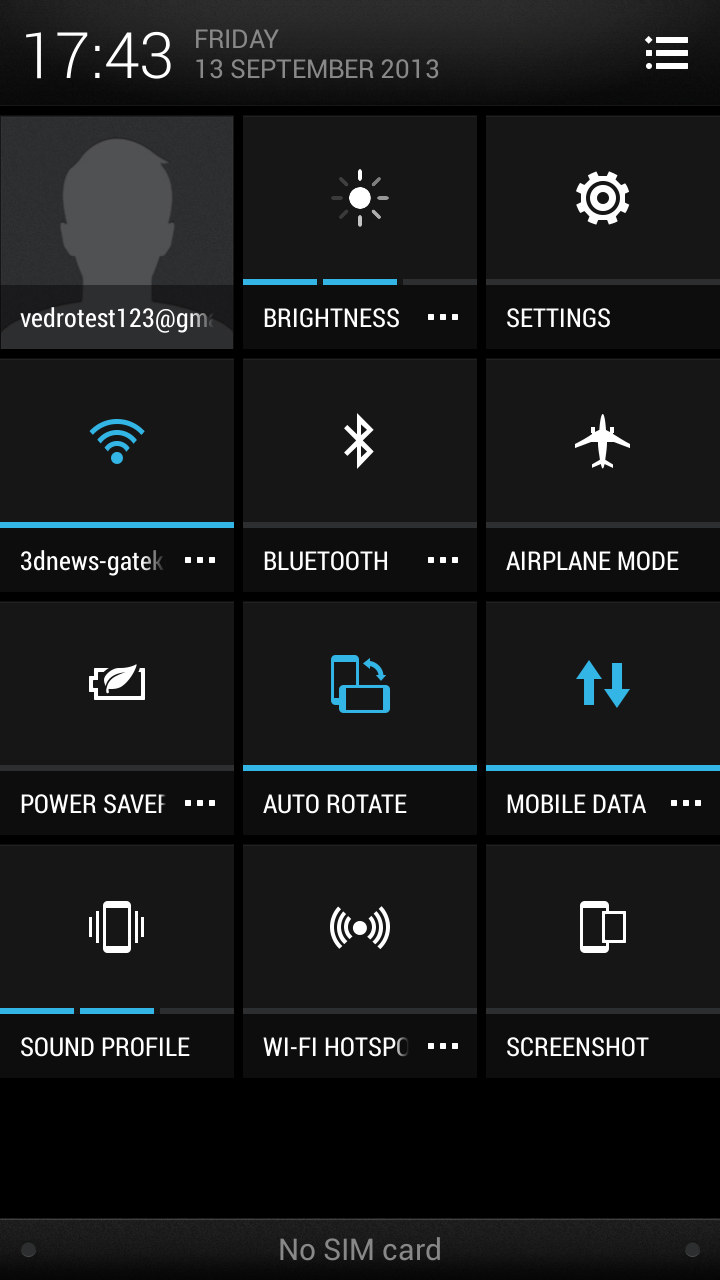Open Wi-Fi options next to 3dnews-gatek
The height and width of the screenshot is (1280, 720).
tap(200, 561)
